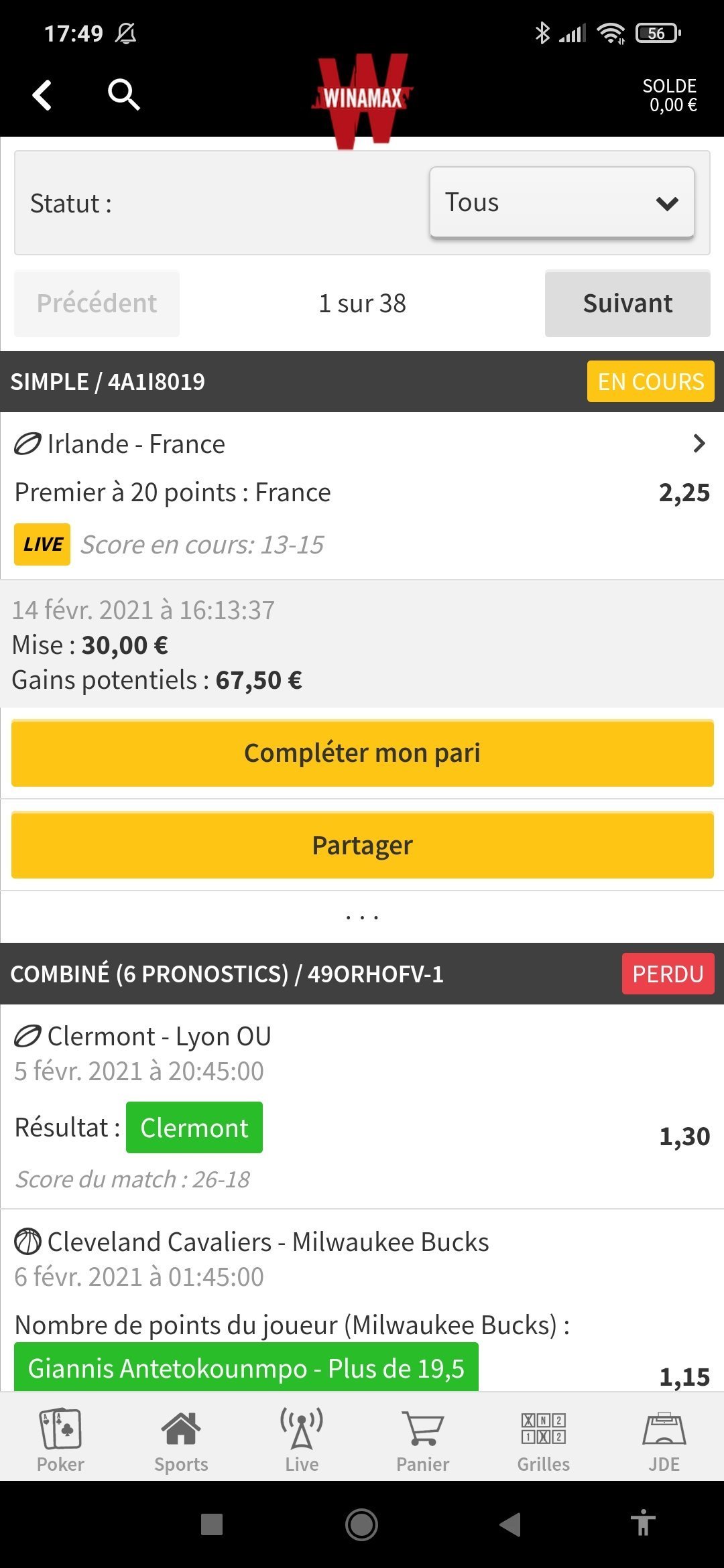The image size is (724, 1568).
Task: Go to the next page with Suivant
Action: (x=627, y=304)
